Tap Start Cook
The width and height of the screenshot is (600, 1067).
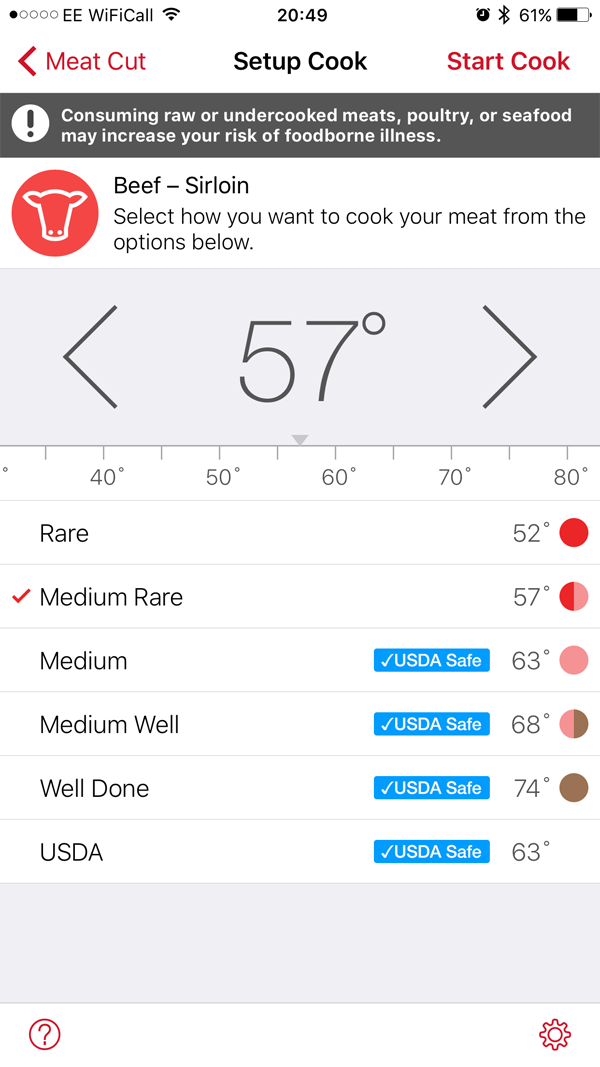(x=508, y=61)
